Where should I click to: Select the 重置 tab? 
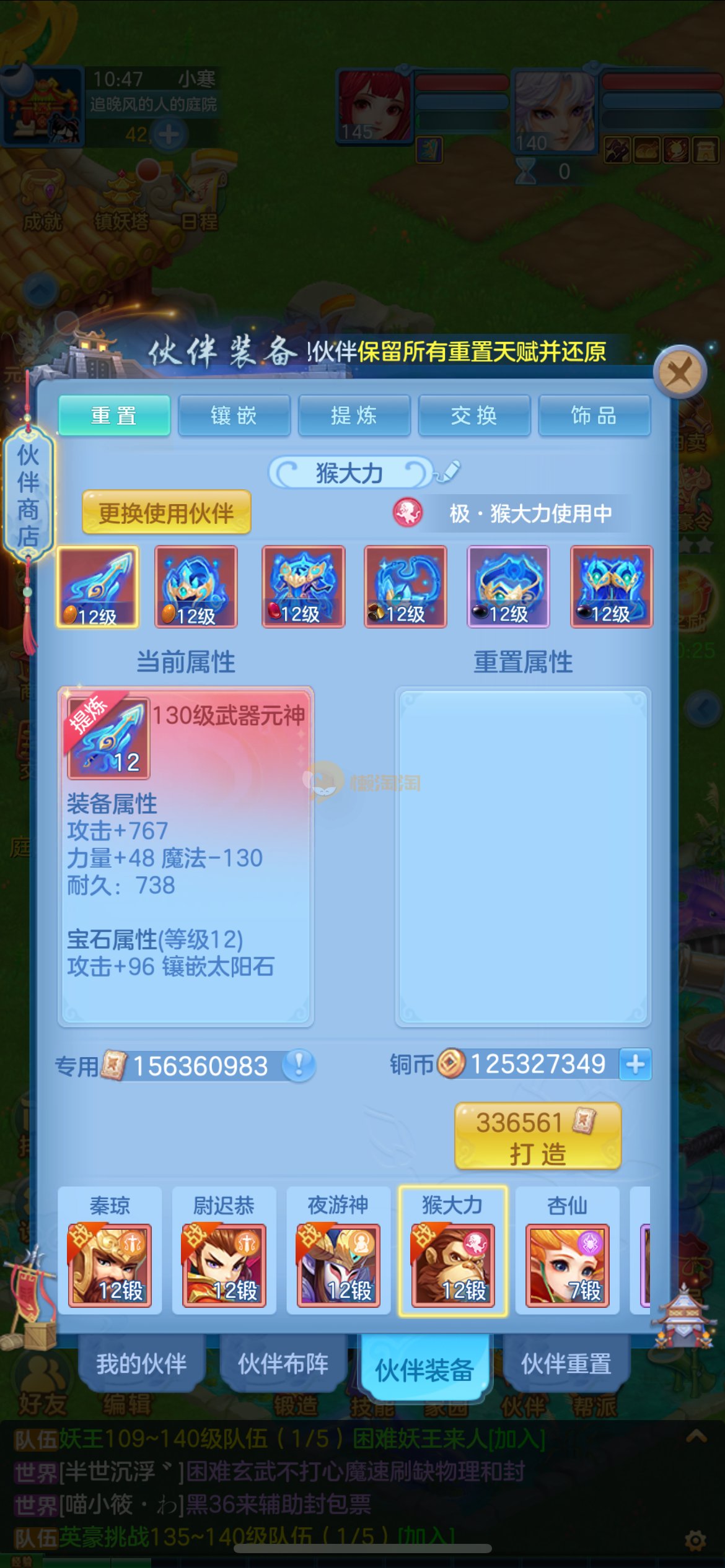(x=114, y=415)
